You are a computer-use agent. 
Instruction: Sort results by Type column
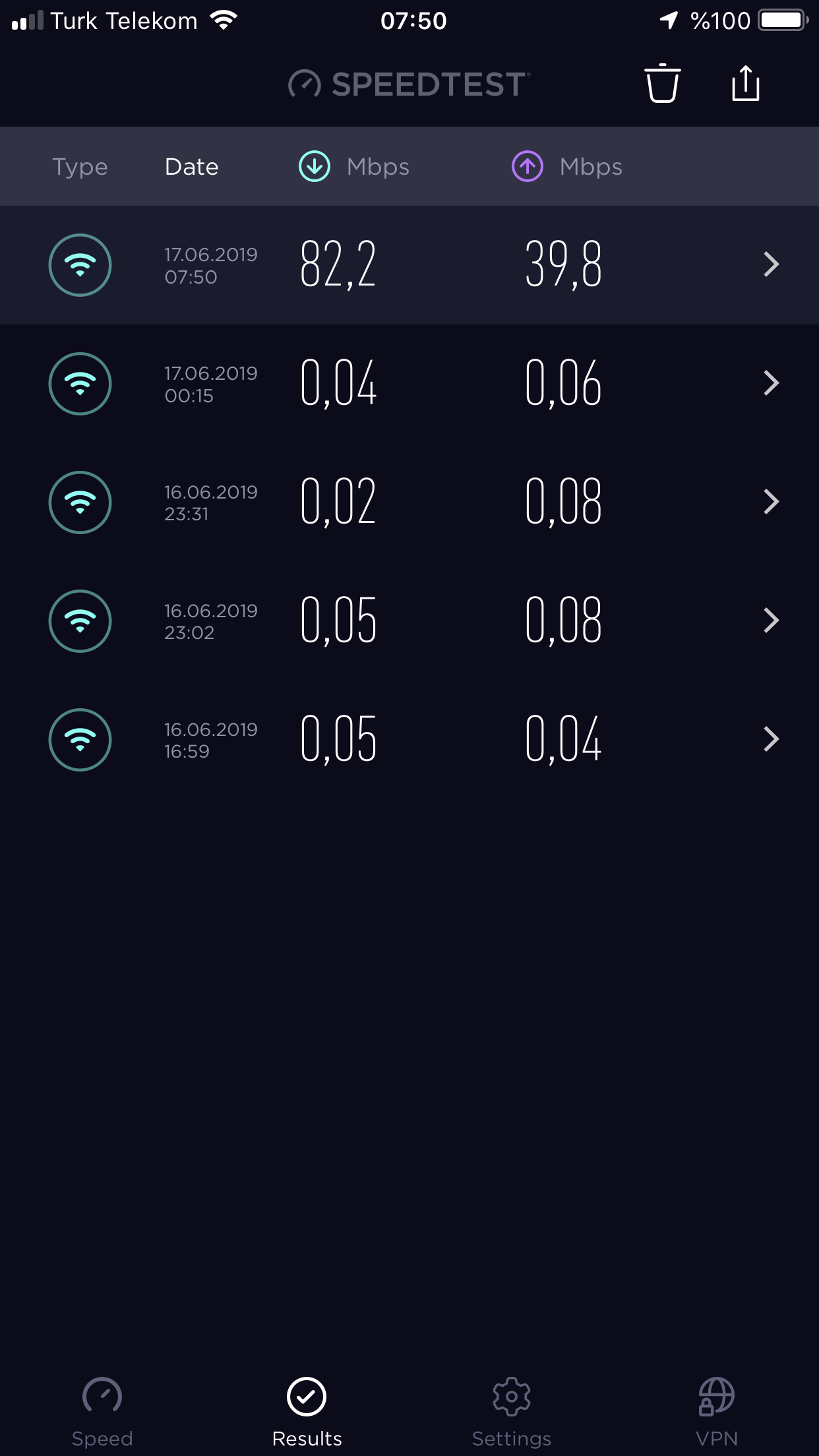click(x=80, y=167)
